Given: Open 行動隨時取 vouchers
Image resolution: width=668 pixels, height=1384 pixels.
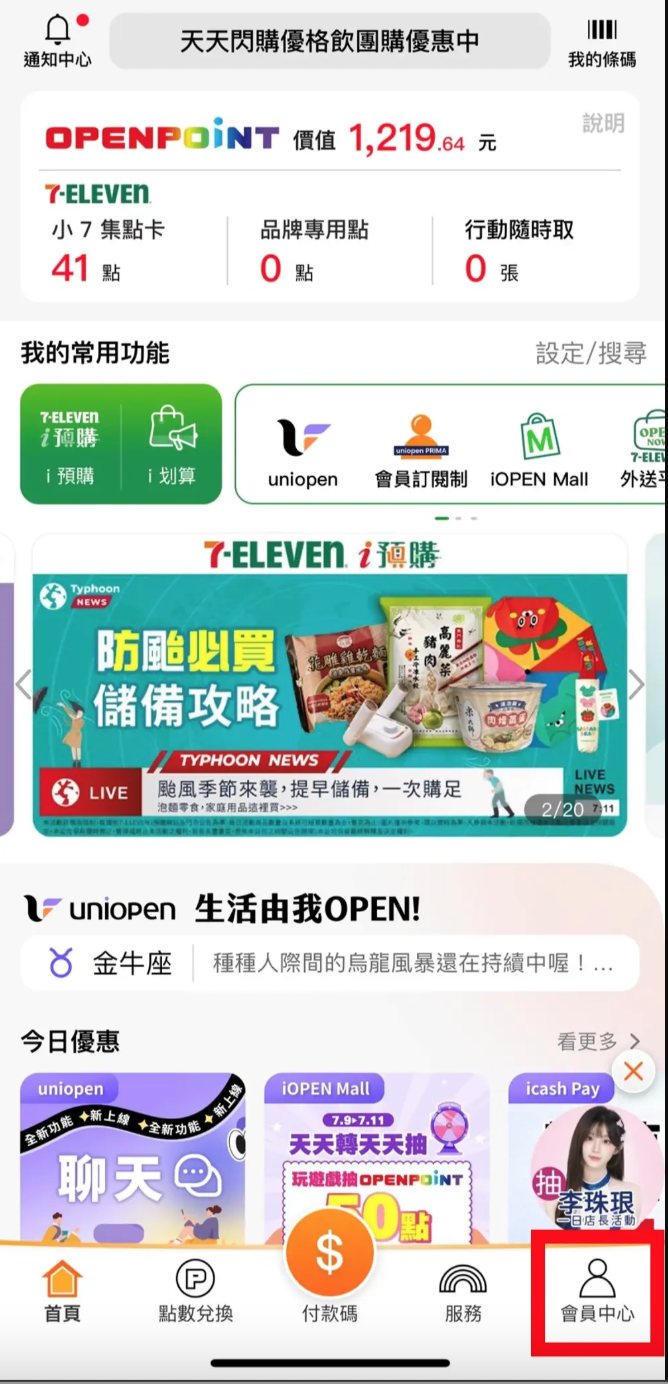Looking at the screenshot, I should coord(519,250).
